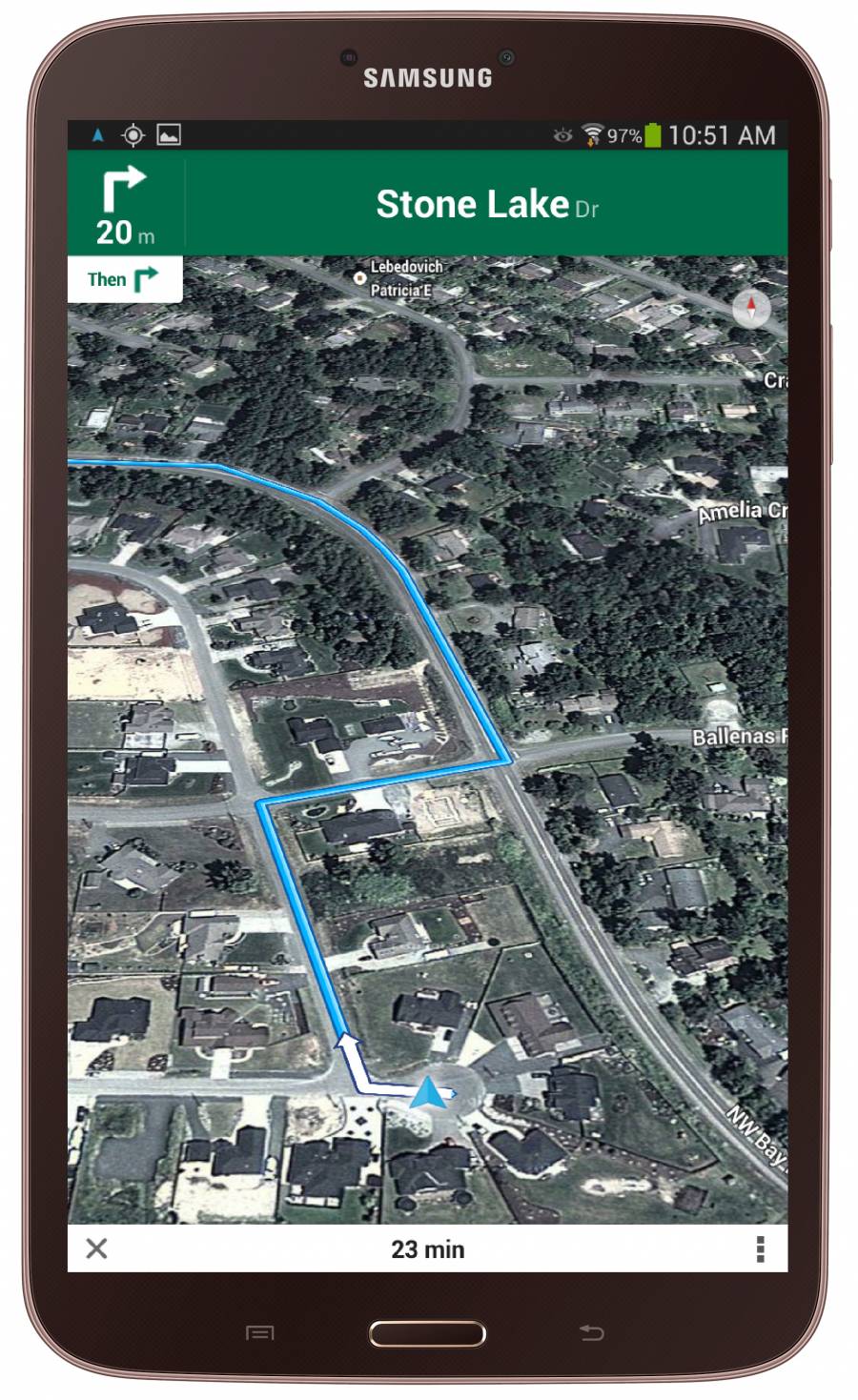
Task: Select the Lebedovich Patricia E place marker
Action: pos(360,278)
